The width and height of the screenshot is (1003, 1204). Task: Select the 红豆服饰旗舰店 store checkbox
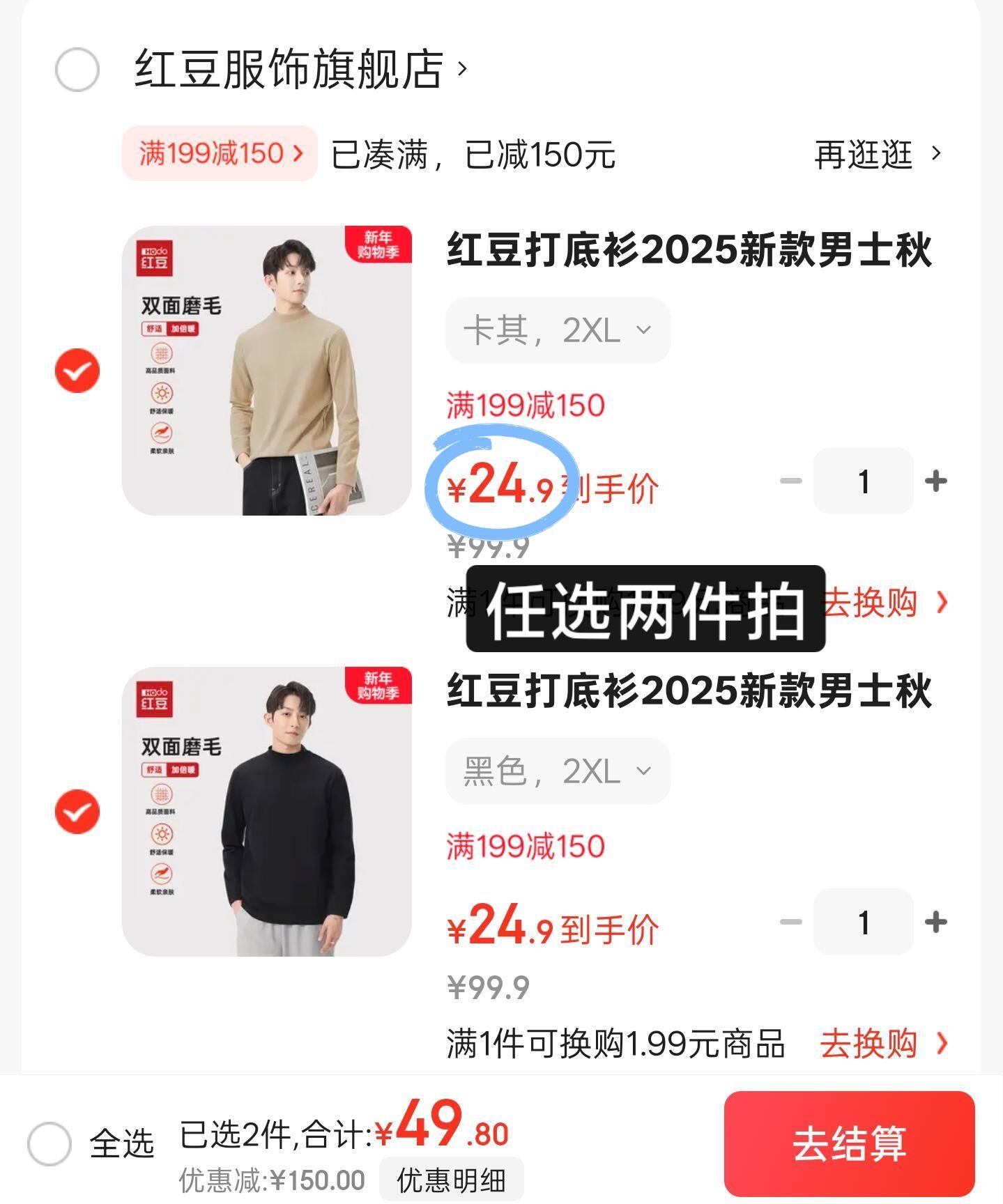coord(77,70)
